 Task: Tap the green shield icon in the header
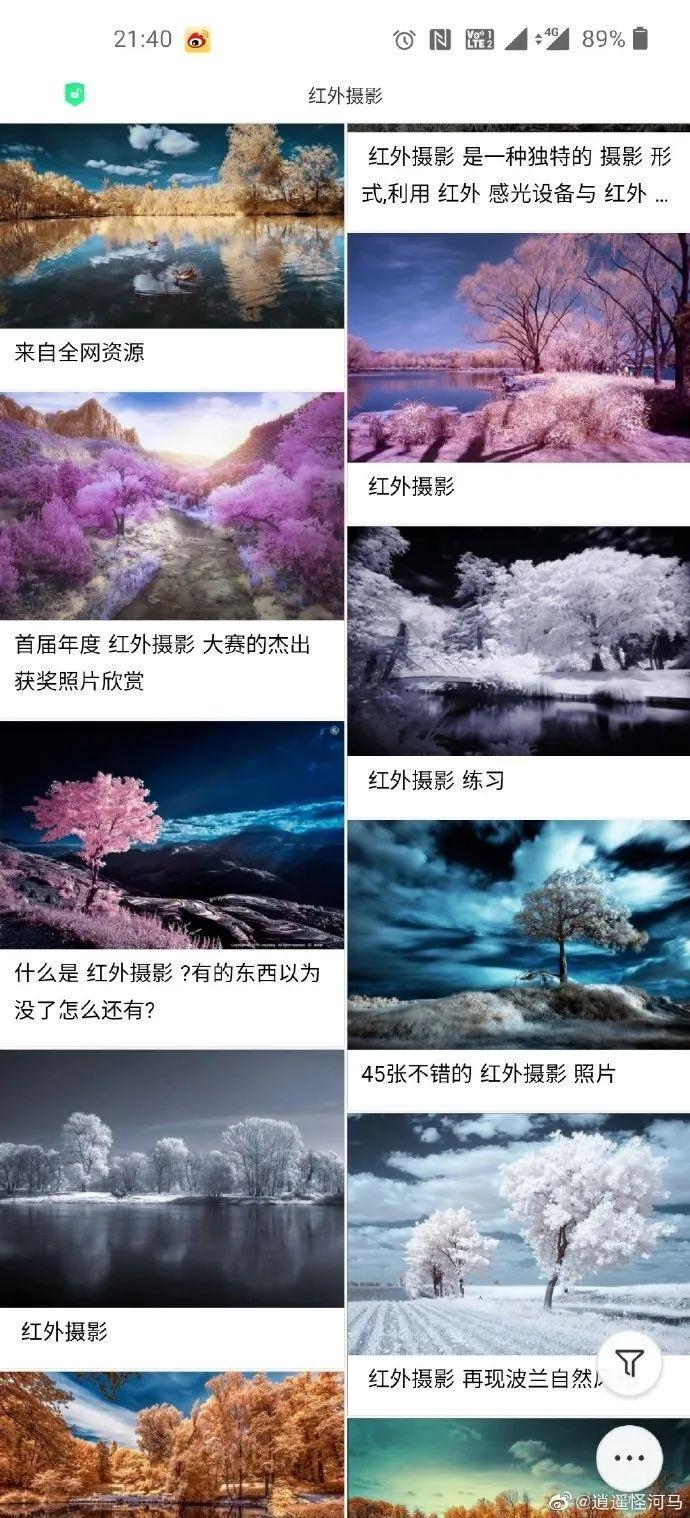[x=74, y=95]
